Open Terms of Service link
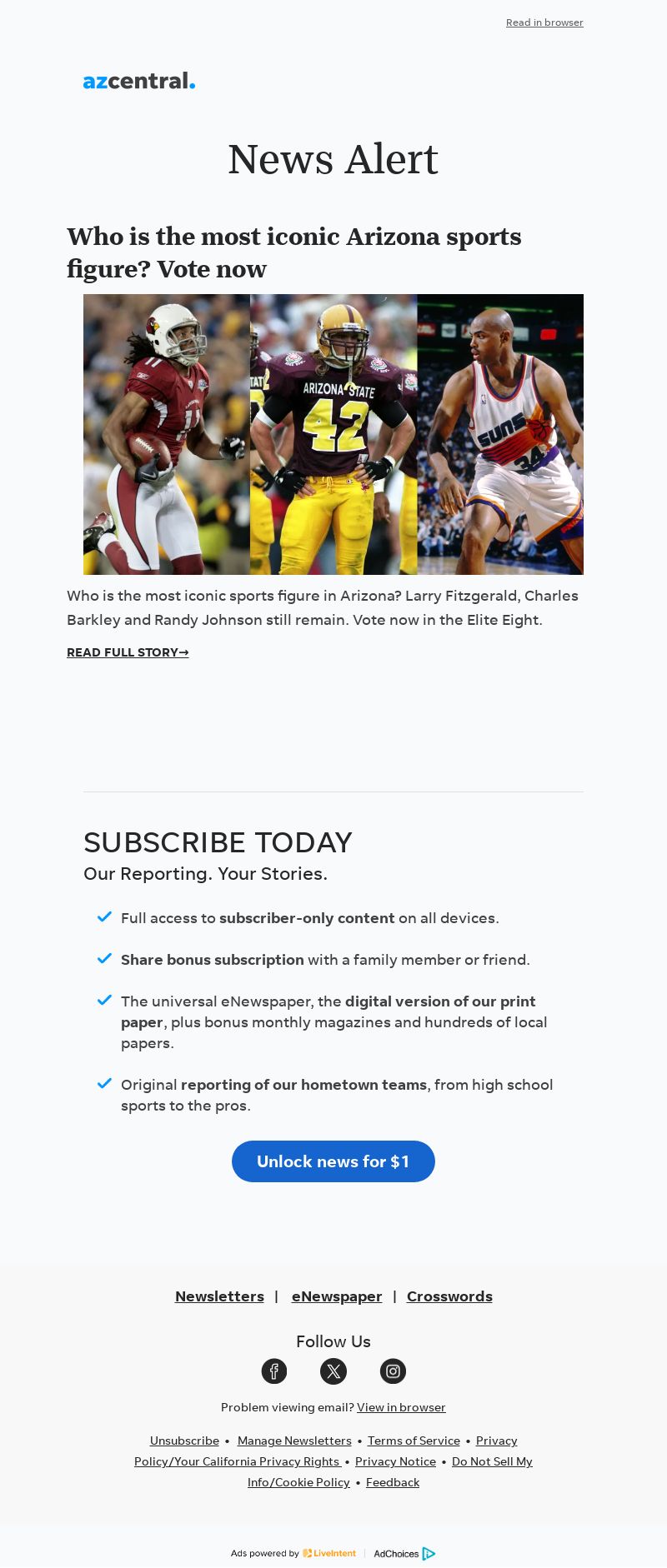This screenshot has height=1568, width=667. click(x=414, y=1441)
